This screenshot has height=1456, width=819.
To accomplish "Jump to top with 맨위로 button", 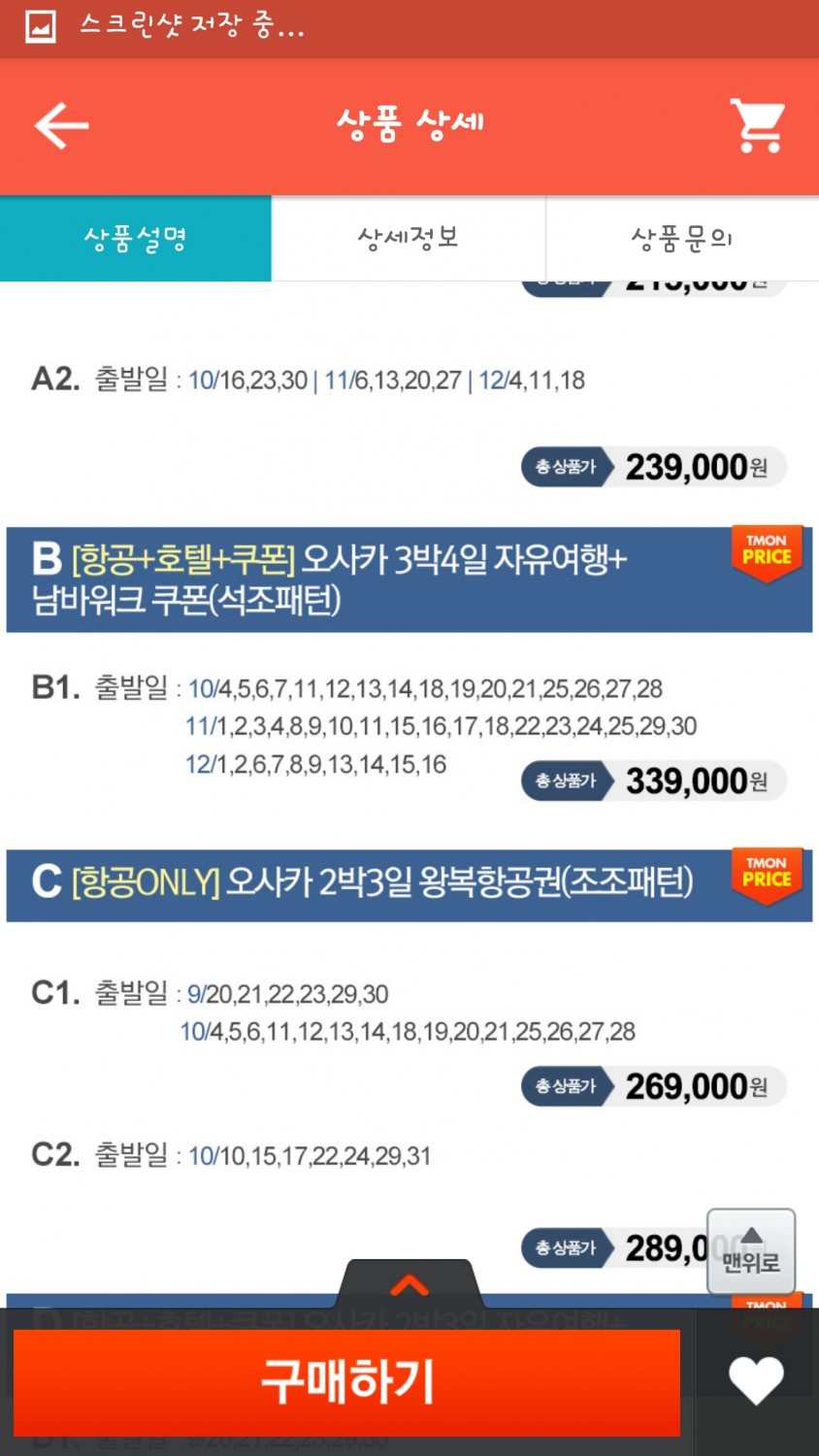I will coord(751,1252).
